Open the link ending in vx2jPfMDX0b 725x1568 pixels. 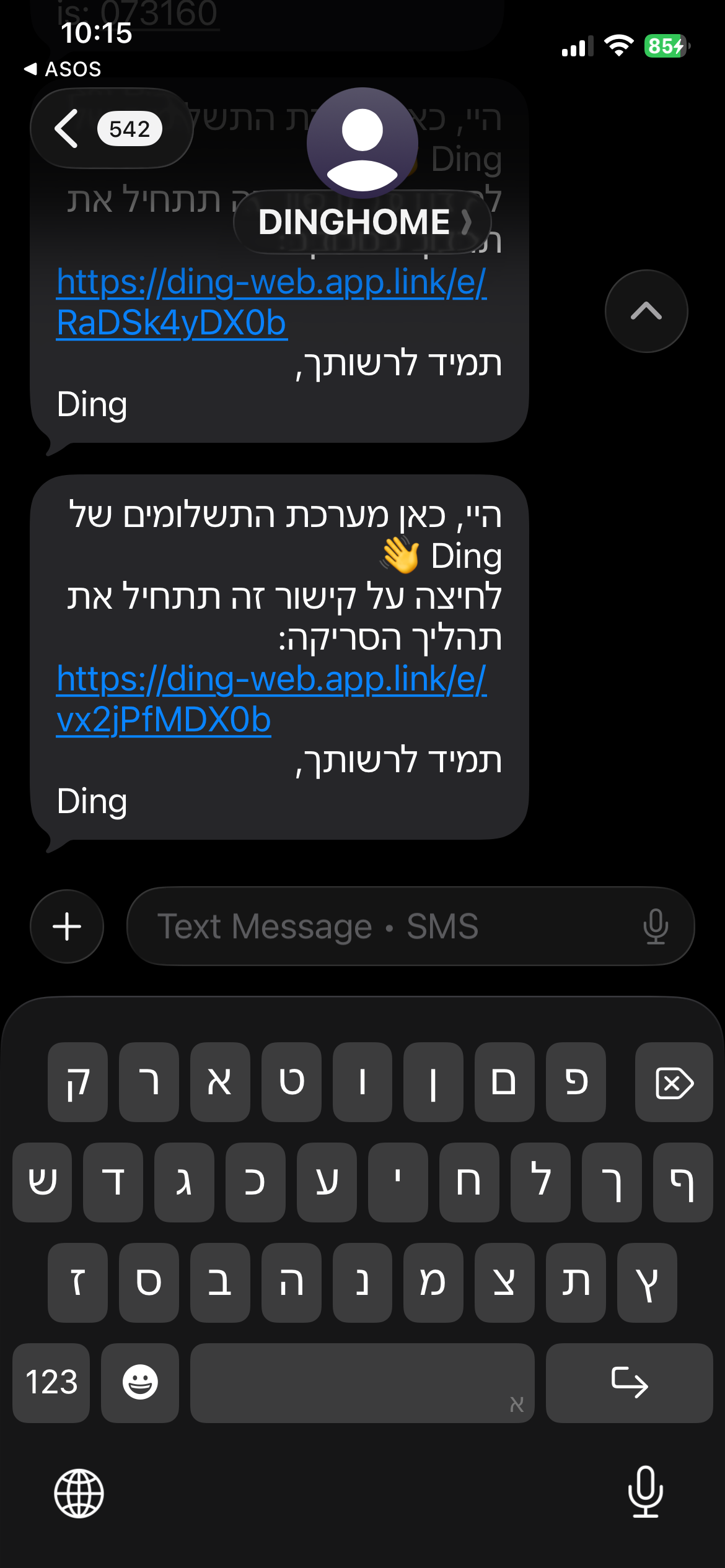270,699
